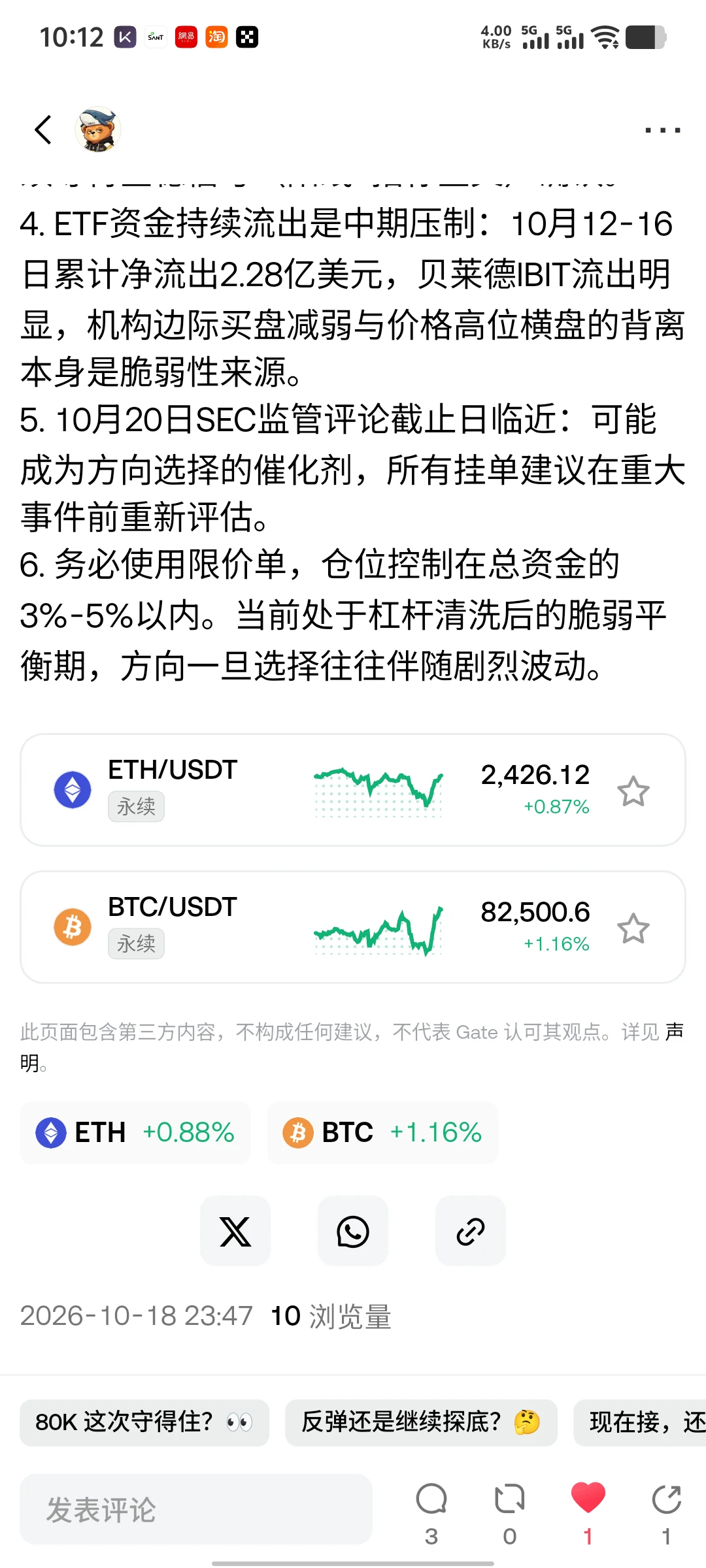Tap the BTC +1.16% chip
706x1568 pixels.
[382, 1132]
